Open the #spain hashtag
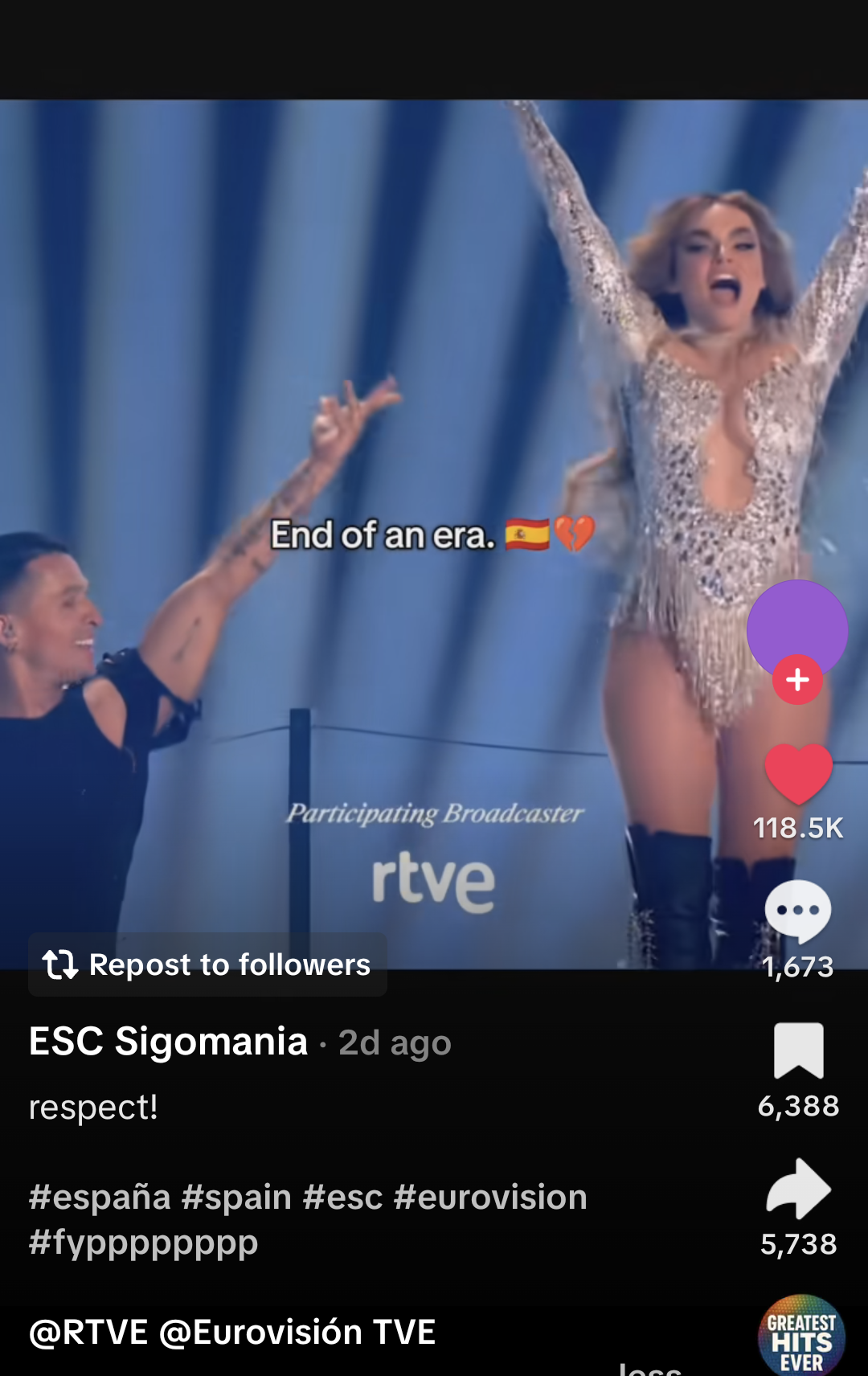Image resolution: width=868 pixels, height=1376 pixels. 236,1198
